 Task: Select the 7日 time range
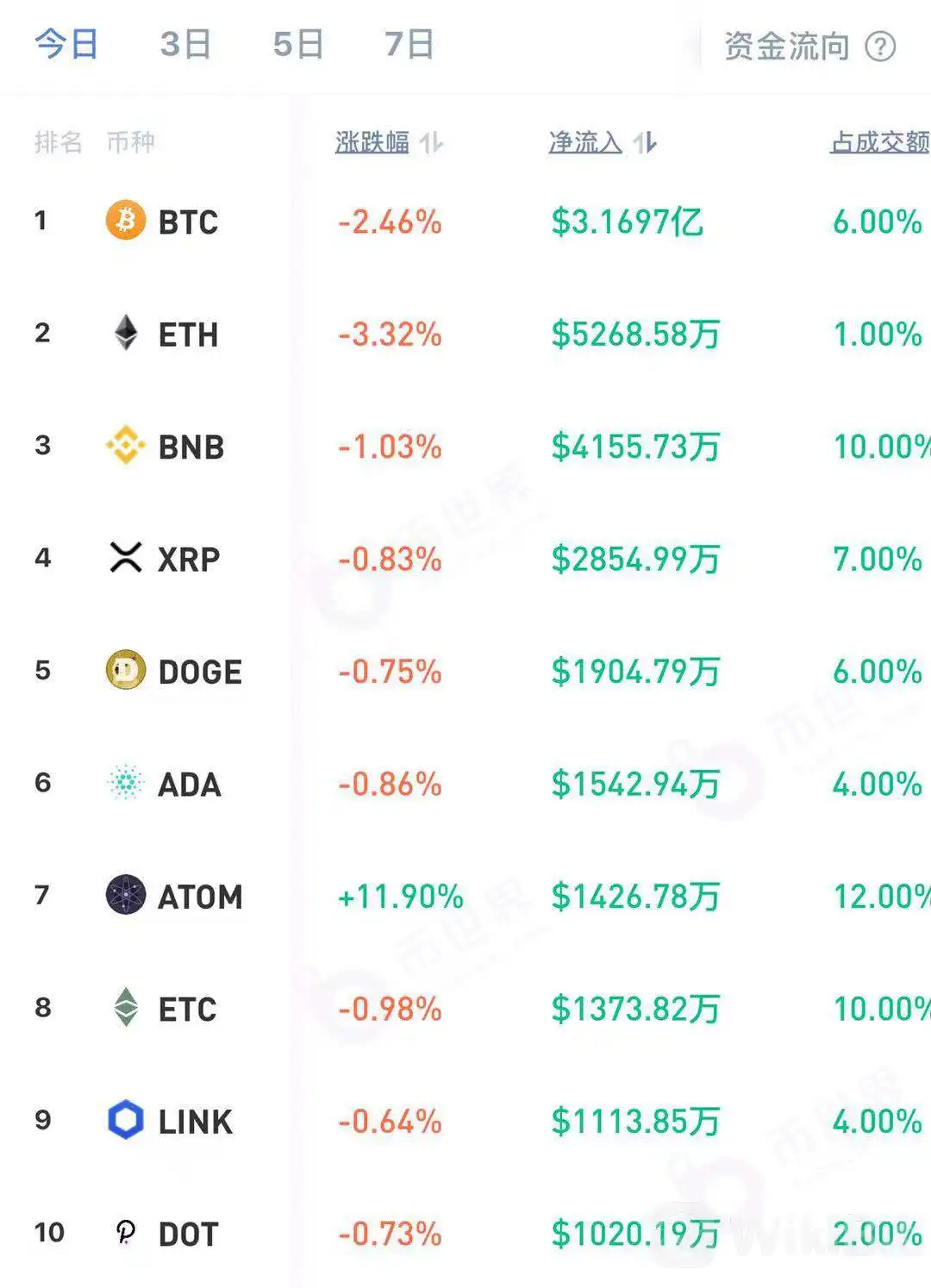(409, 44)
